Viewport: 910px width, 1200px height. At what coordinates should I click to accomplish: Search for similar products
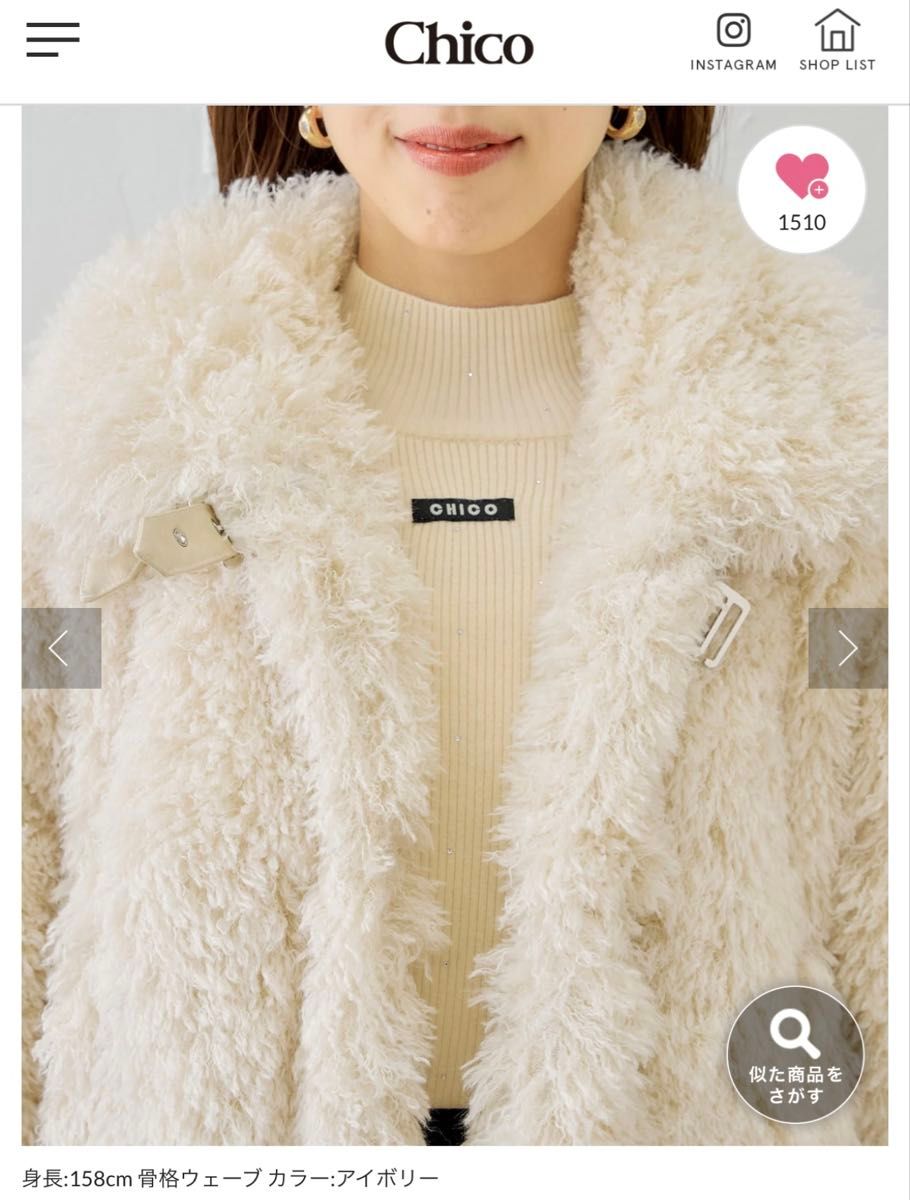point(796,1055)
